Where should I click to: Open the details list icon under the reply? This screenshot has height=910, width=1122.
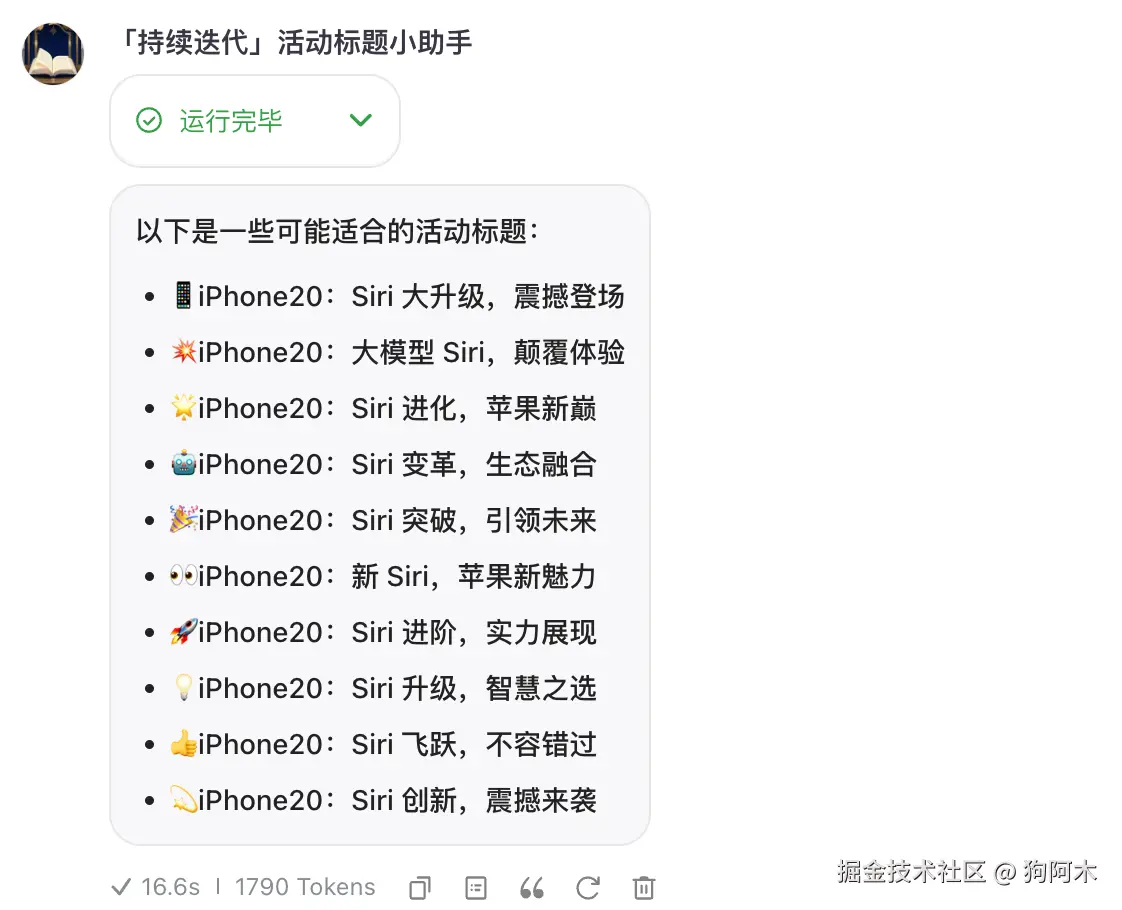tap(476, 887)
